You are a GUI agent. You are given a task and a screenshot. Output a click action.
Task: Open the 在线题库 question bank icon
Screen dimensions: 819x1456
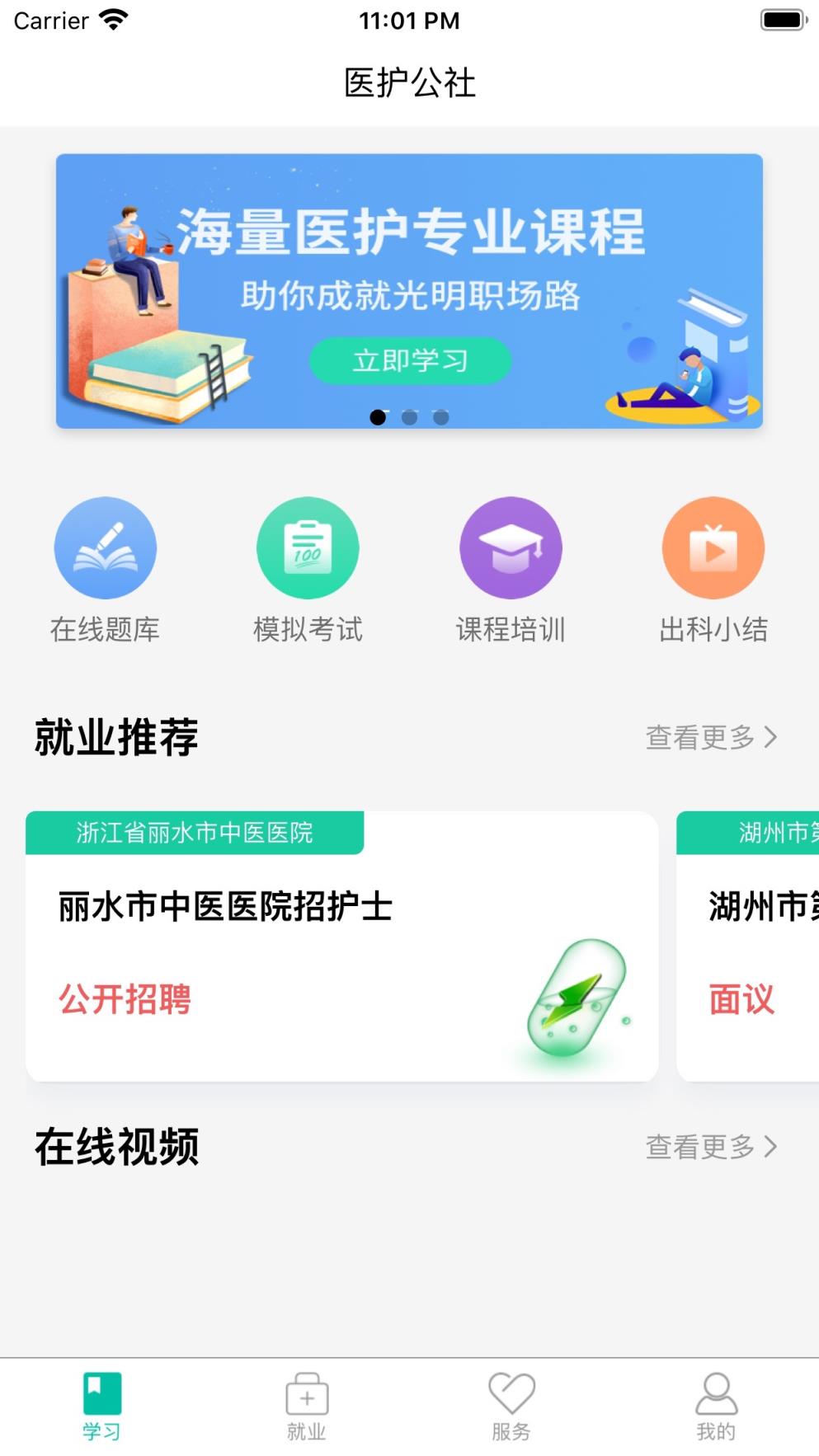coord(105,547)
